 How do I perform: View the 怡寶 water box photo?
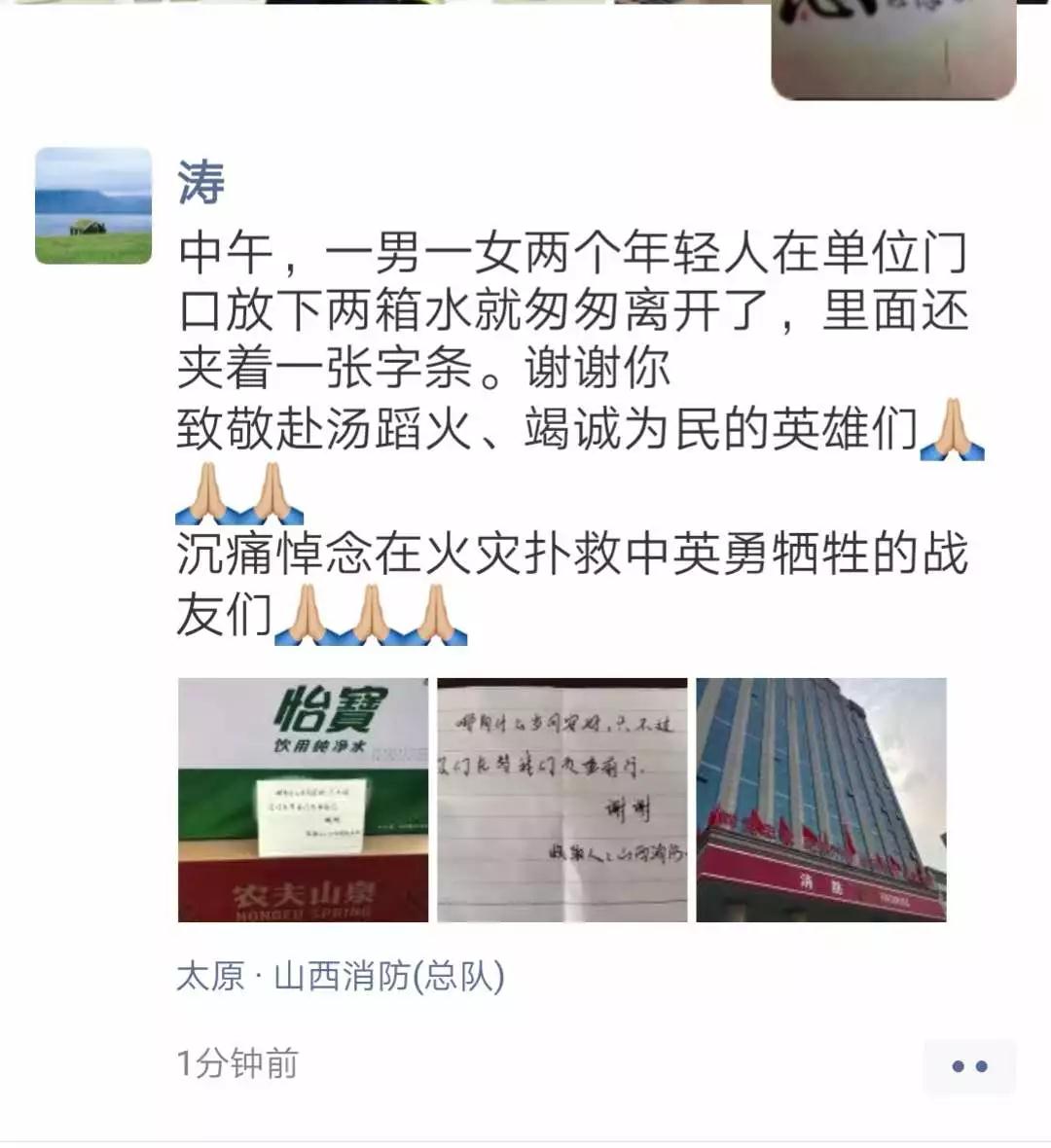click(x=303, y=800)
